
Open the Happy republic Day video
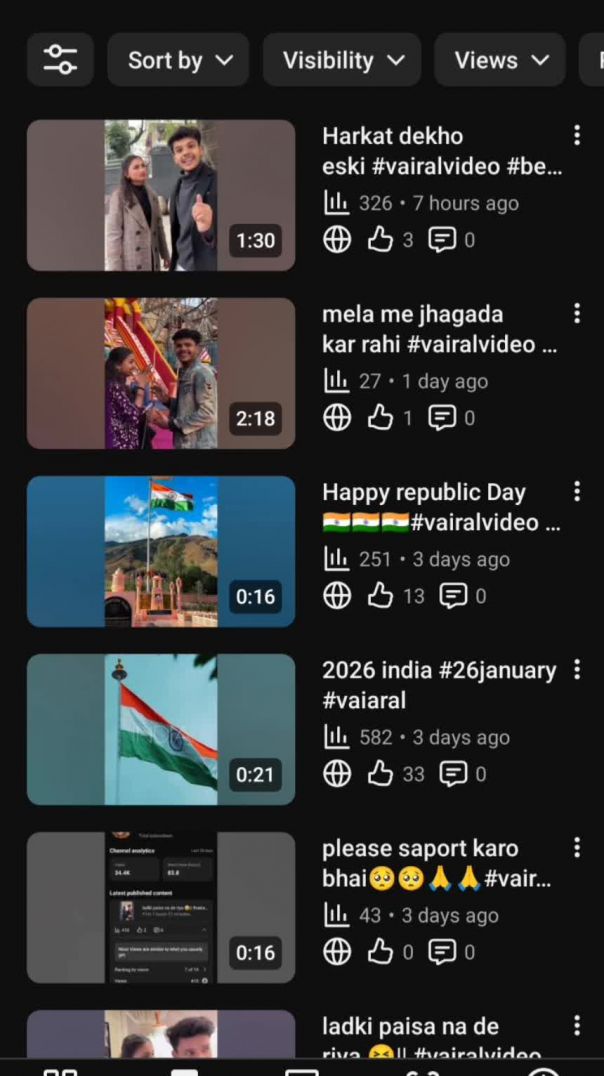[161, 552]
